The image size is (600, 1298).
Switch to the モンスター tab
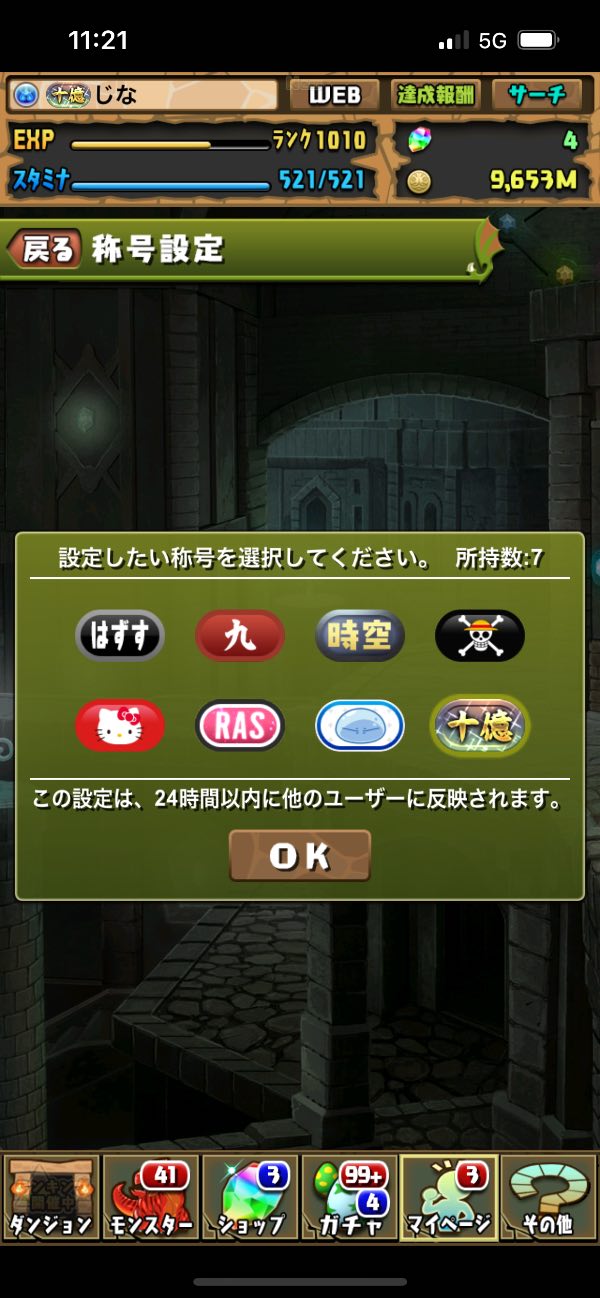[x=150, y=1198]
